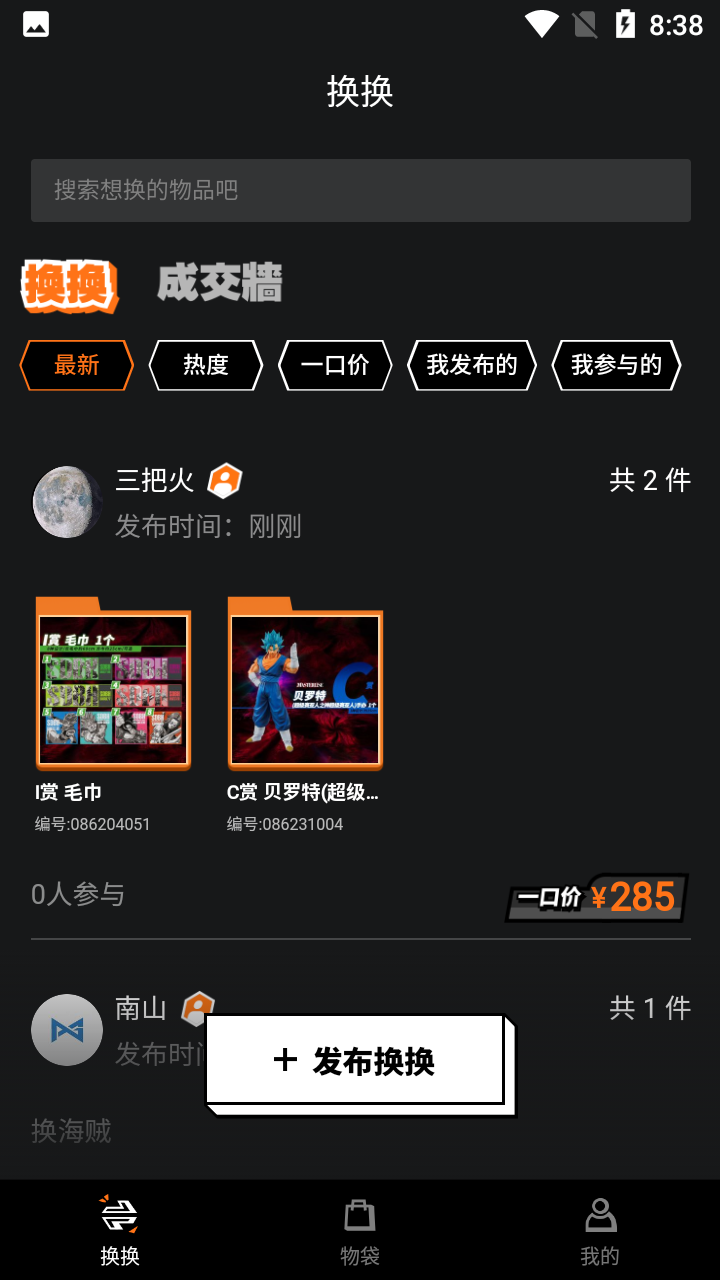Tap the search bar 搜索想换的物品吧
Viewport: 720px width, 1280px height.
point(360,190)
